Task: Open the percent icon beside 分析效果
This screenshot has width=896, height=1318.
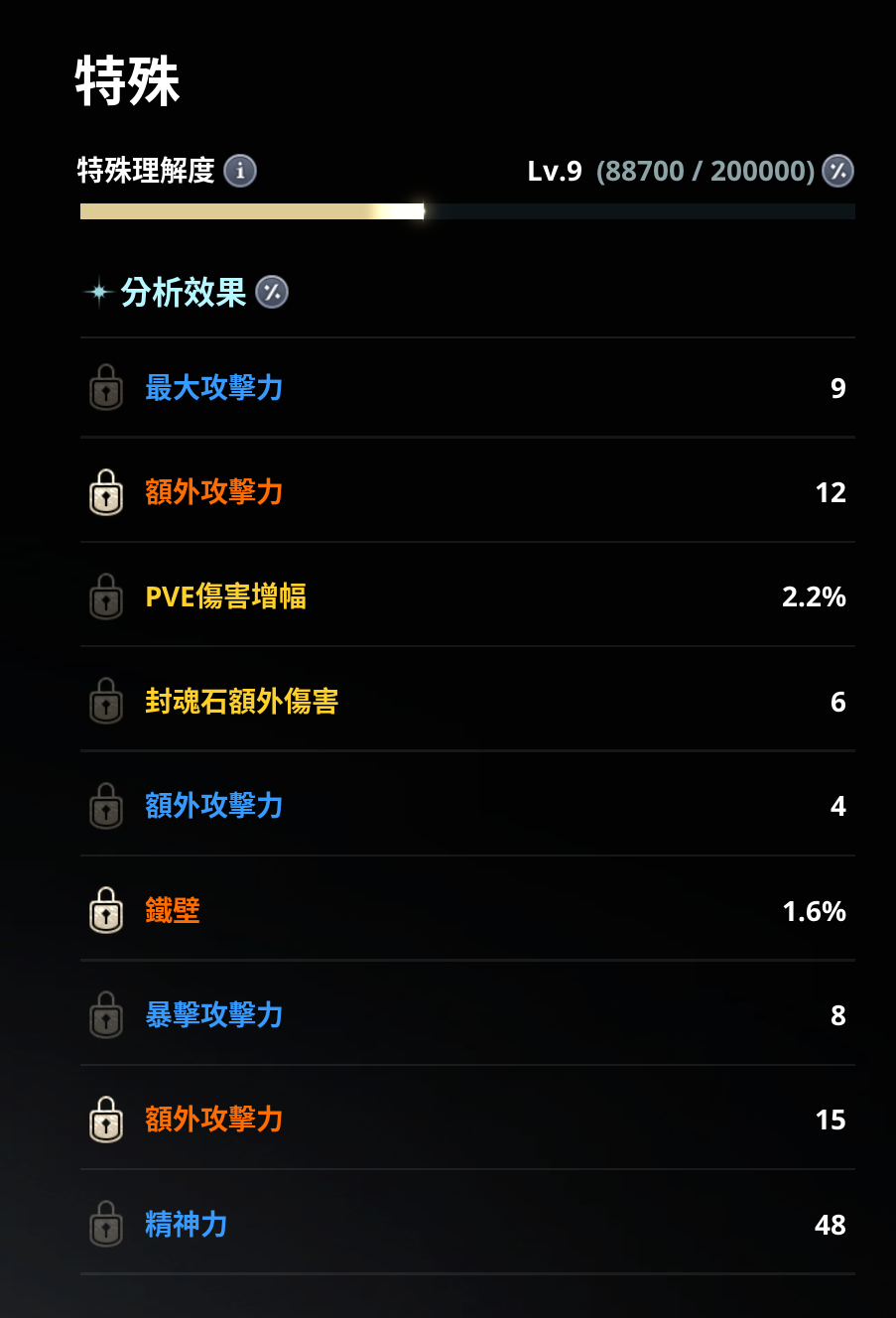Action: coord(272,292)
